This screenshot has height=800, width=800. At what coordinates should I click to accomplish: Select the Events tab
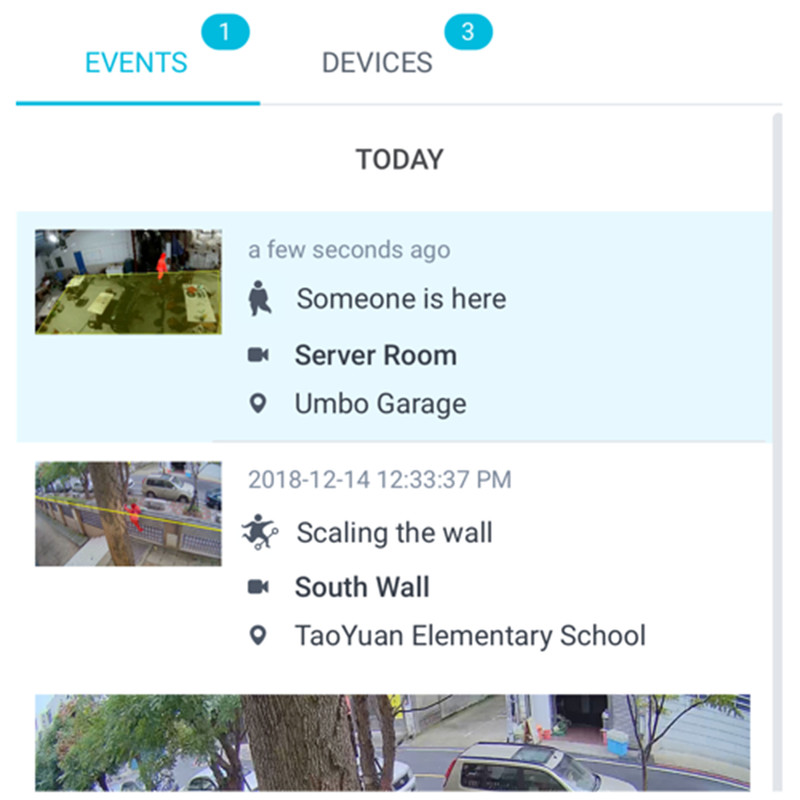tap(136, 62)
